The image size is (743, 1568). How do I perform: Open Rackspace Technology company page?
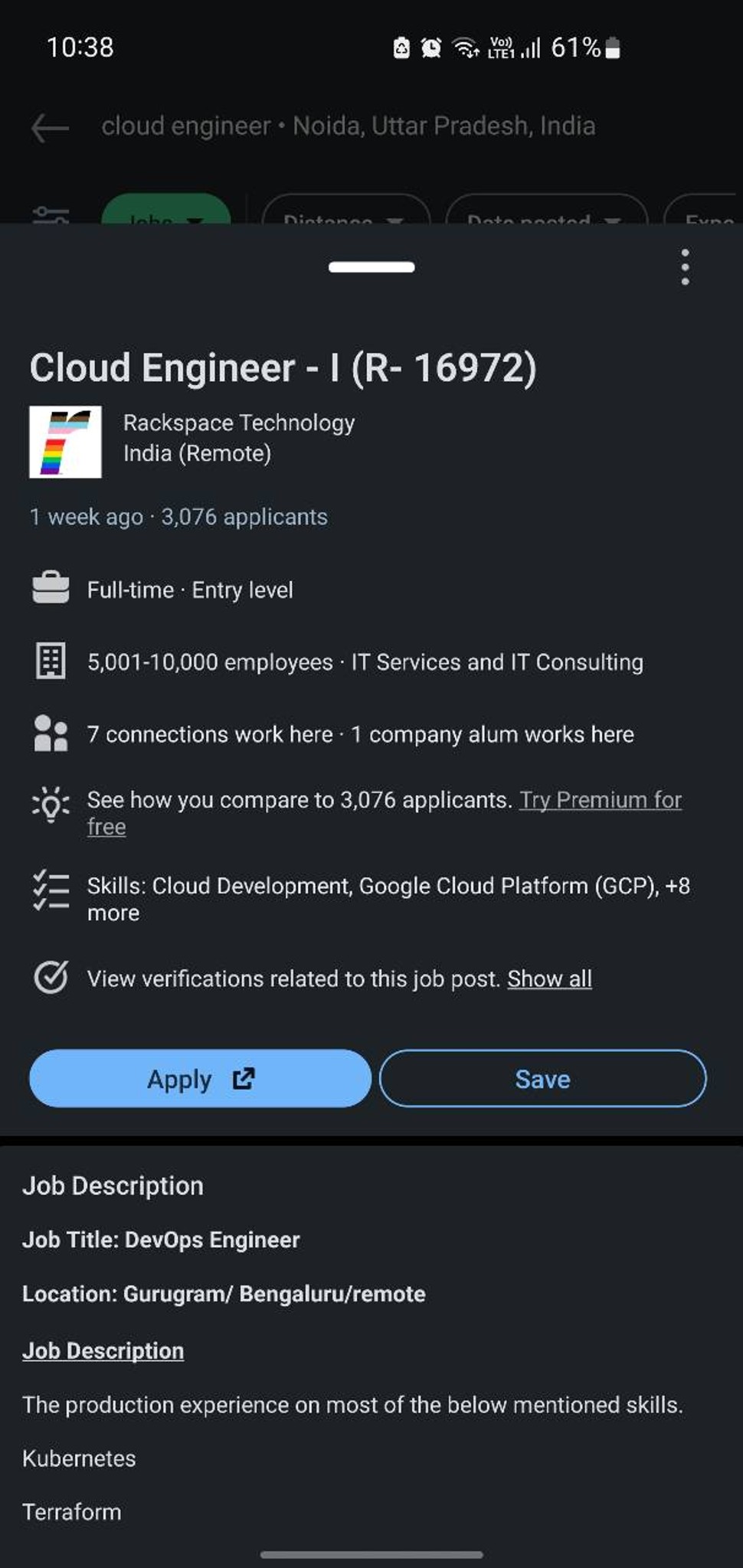pyautogui.click(x=238, y=423)
